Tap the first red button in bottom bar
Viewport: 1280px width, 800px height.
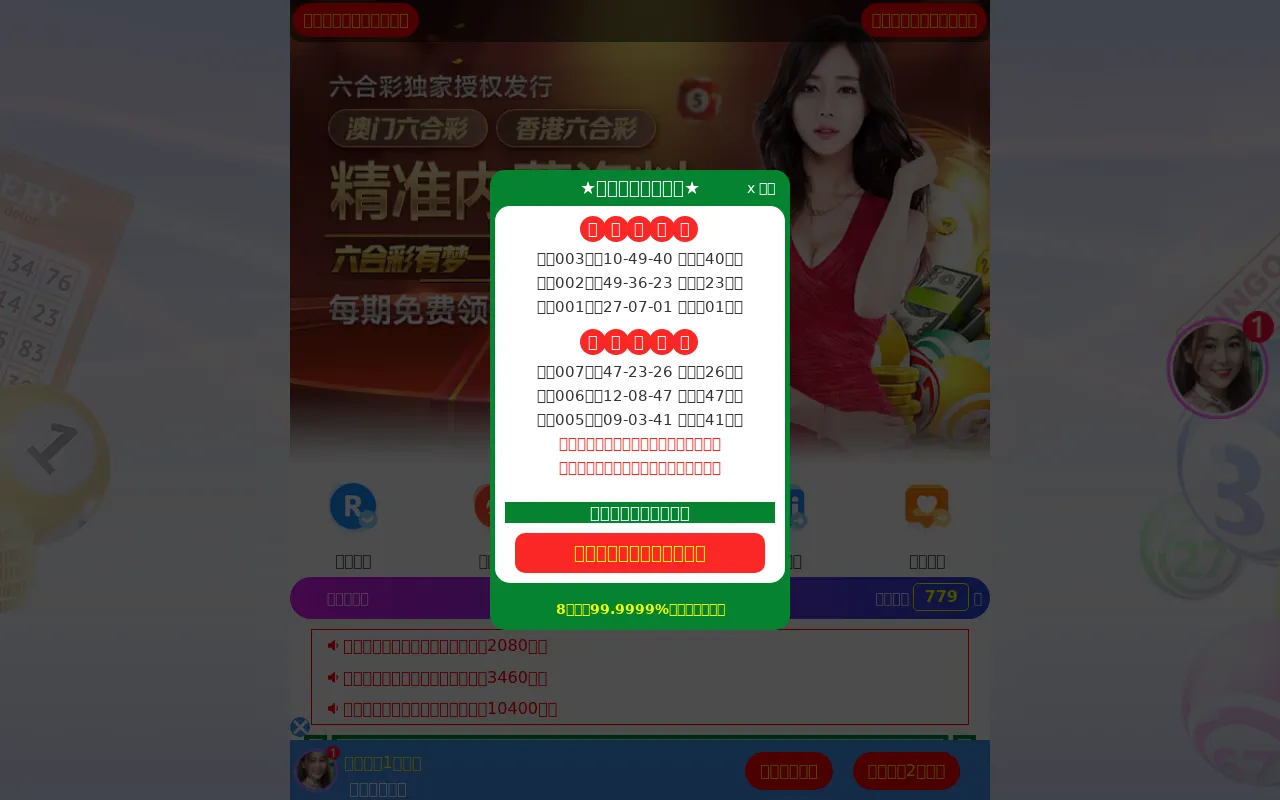pos(788,771)
